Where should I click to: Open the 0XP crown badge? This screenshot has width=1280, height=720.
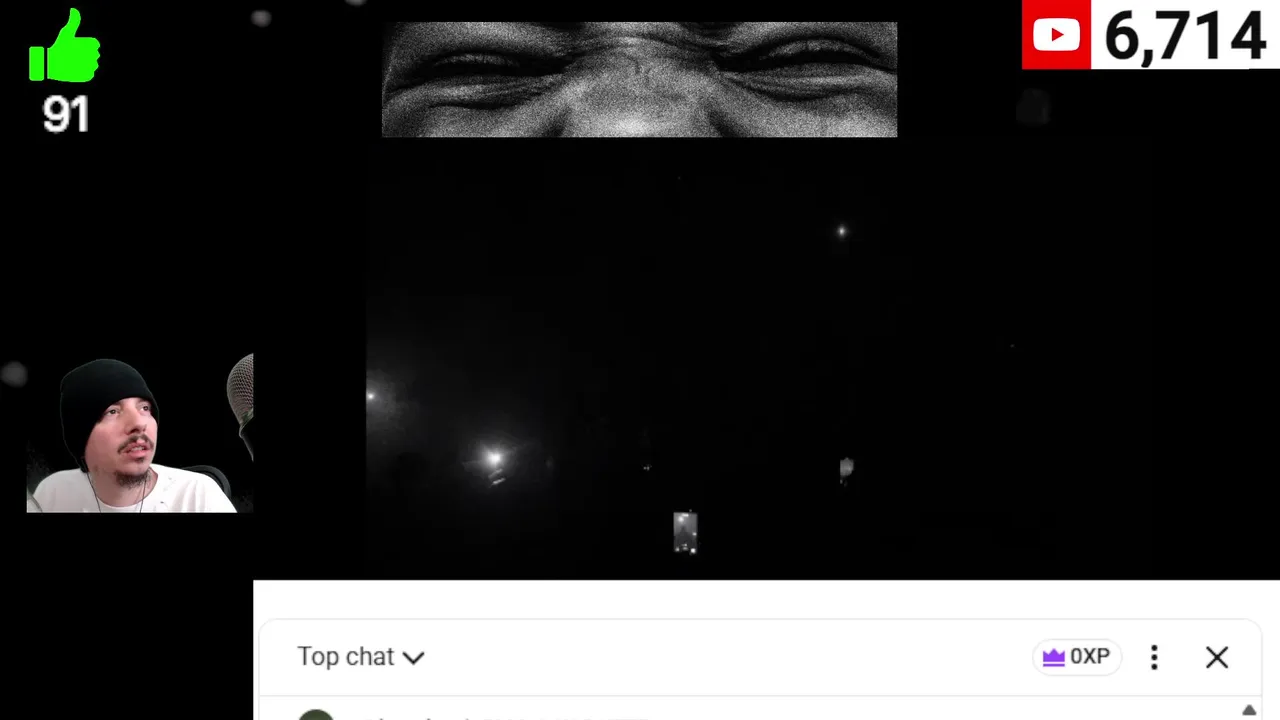1076,657
